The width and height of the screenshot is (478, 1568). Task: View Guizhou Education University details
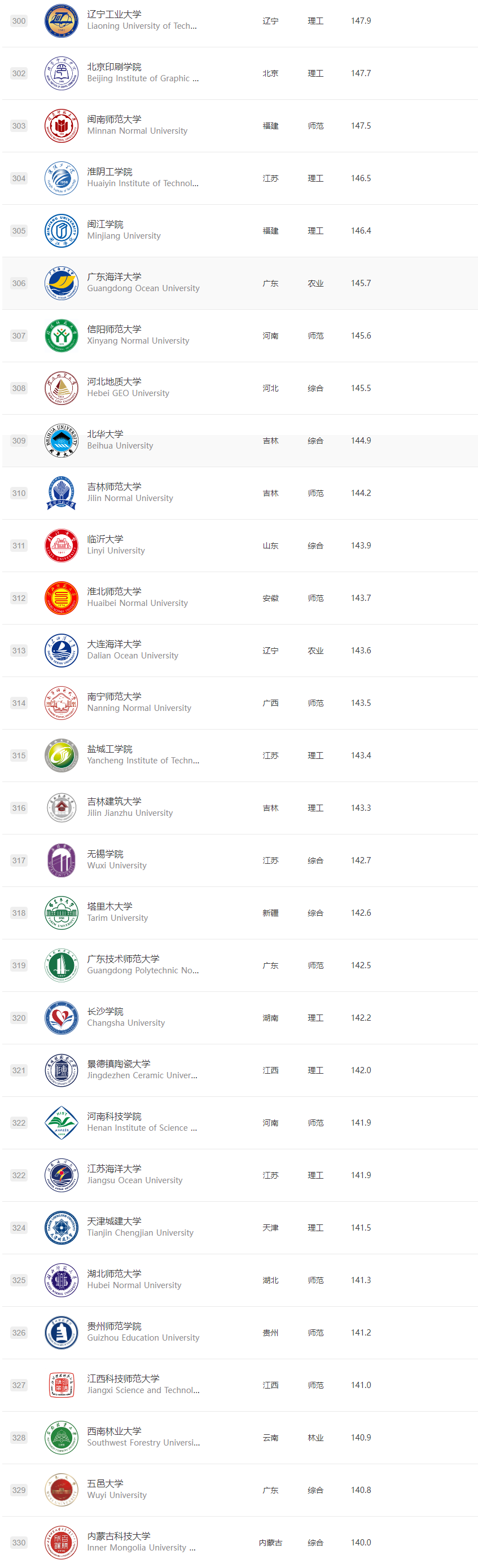click(x=143, y=1333)
